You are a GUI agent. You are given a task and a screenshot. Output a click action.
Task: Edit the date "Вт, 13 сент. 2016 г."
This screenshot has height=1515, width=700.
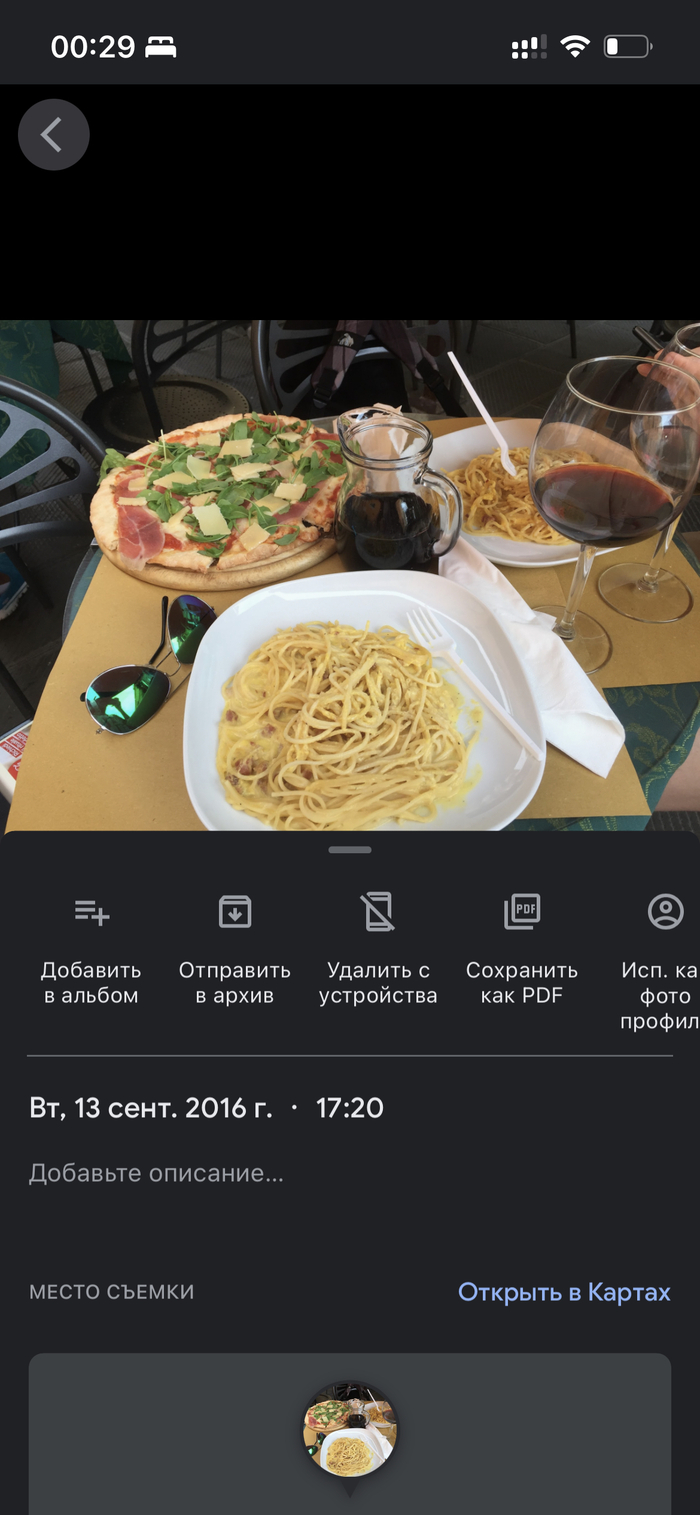pyautogui.click(x=150, y=1108)
